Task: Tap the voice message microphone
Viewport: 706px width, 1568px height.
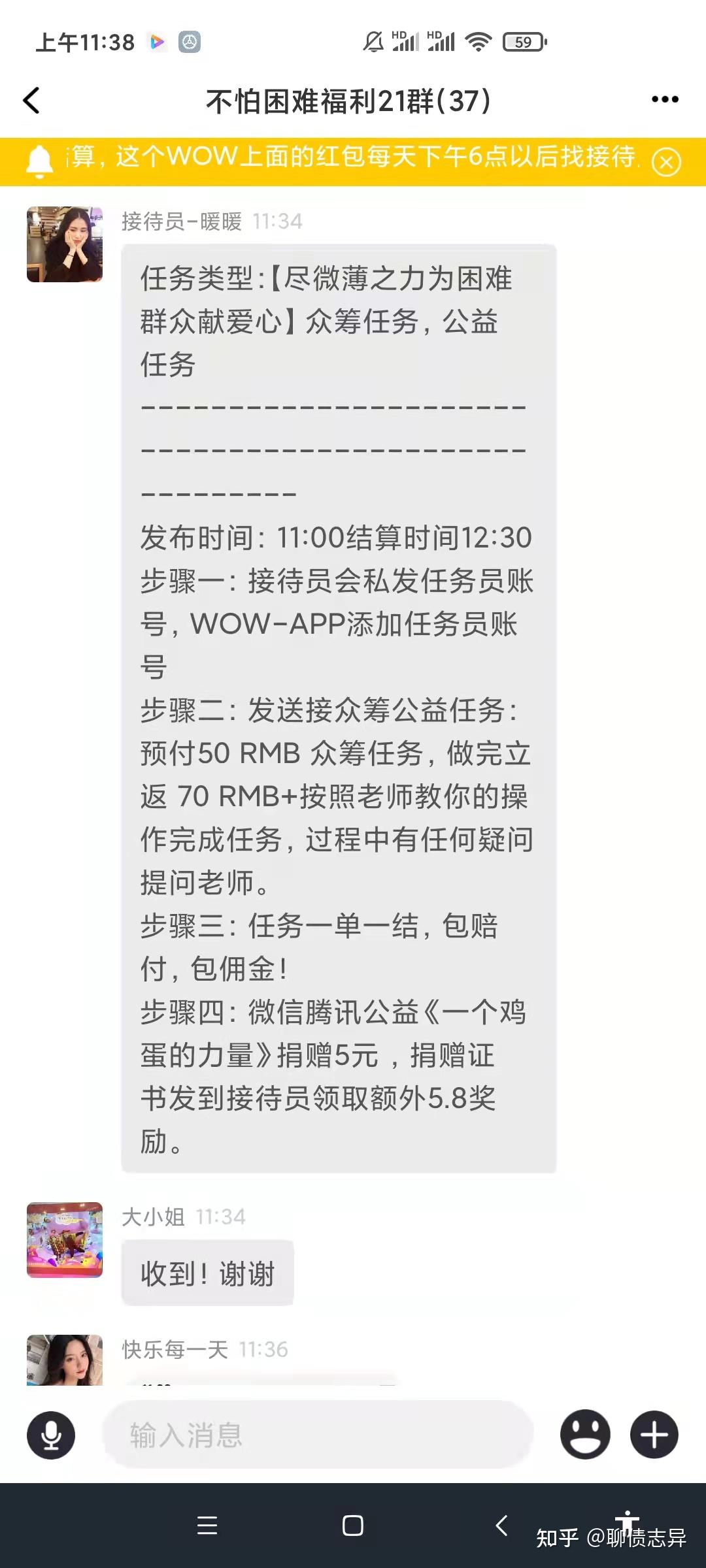Action: click(51, 1435)
